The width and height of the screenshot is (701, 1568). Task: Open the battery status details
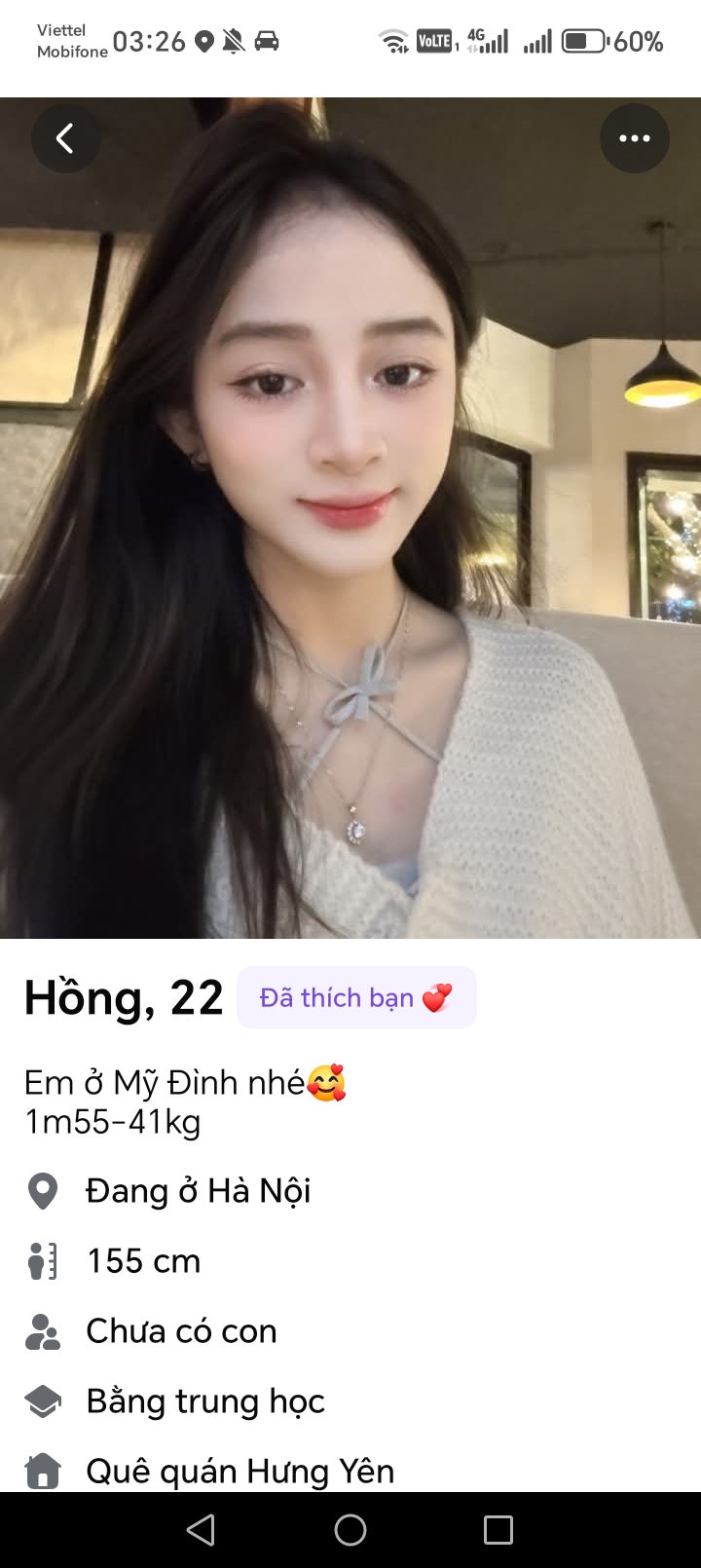click(583, 41)
